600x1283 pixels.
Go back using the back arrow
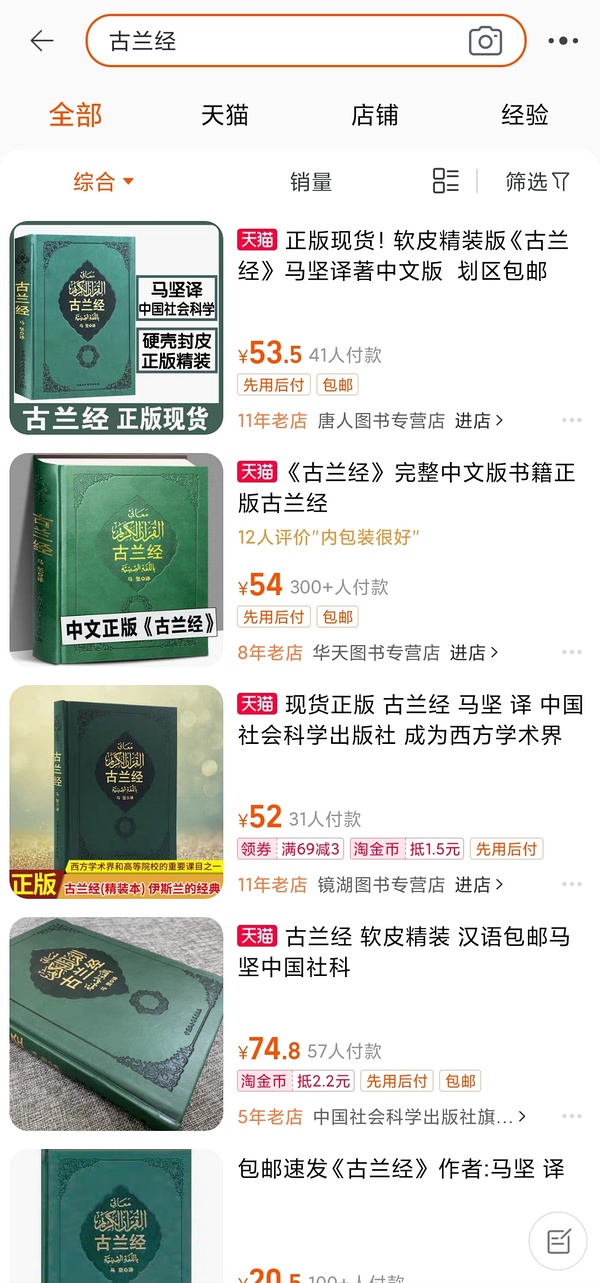coord(42,41)
